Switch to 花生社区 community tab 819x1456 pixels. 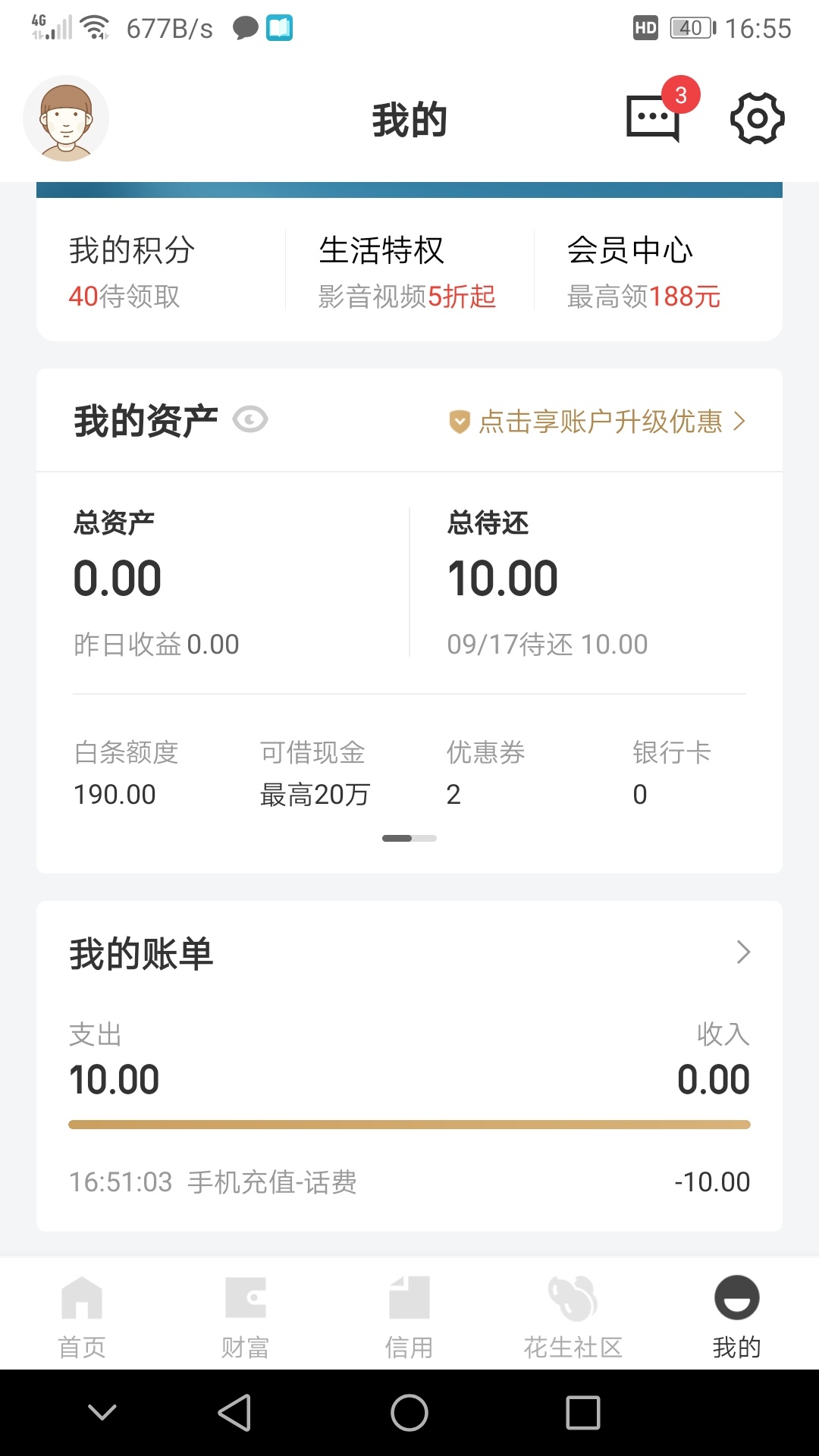click(573, 1317)
